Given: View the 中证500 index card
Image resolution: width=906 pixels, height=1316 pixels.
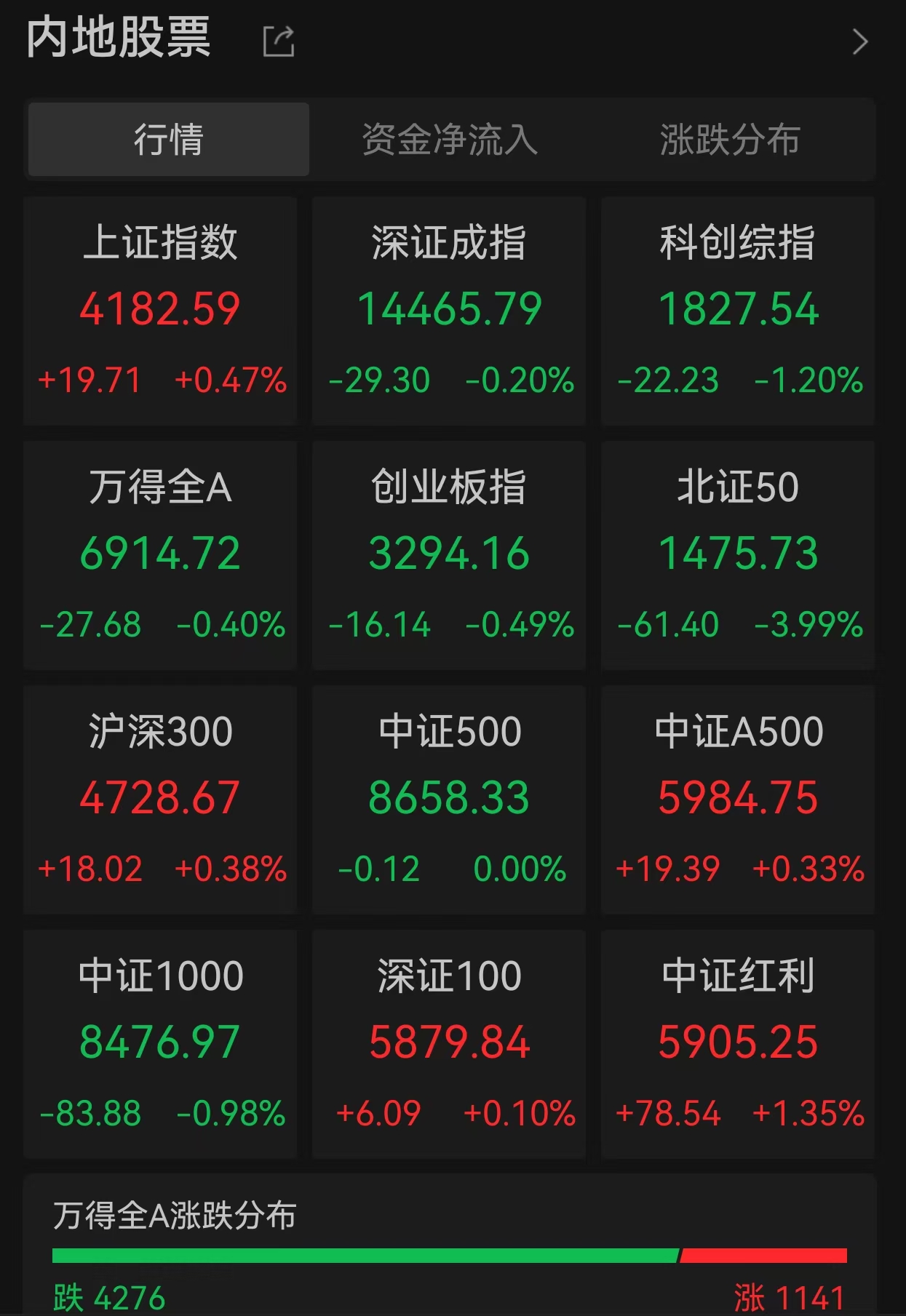Looking at the screenshot, I should pyautogui.click(x=449, y=799).
